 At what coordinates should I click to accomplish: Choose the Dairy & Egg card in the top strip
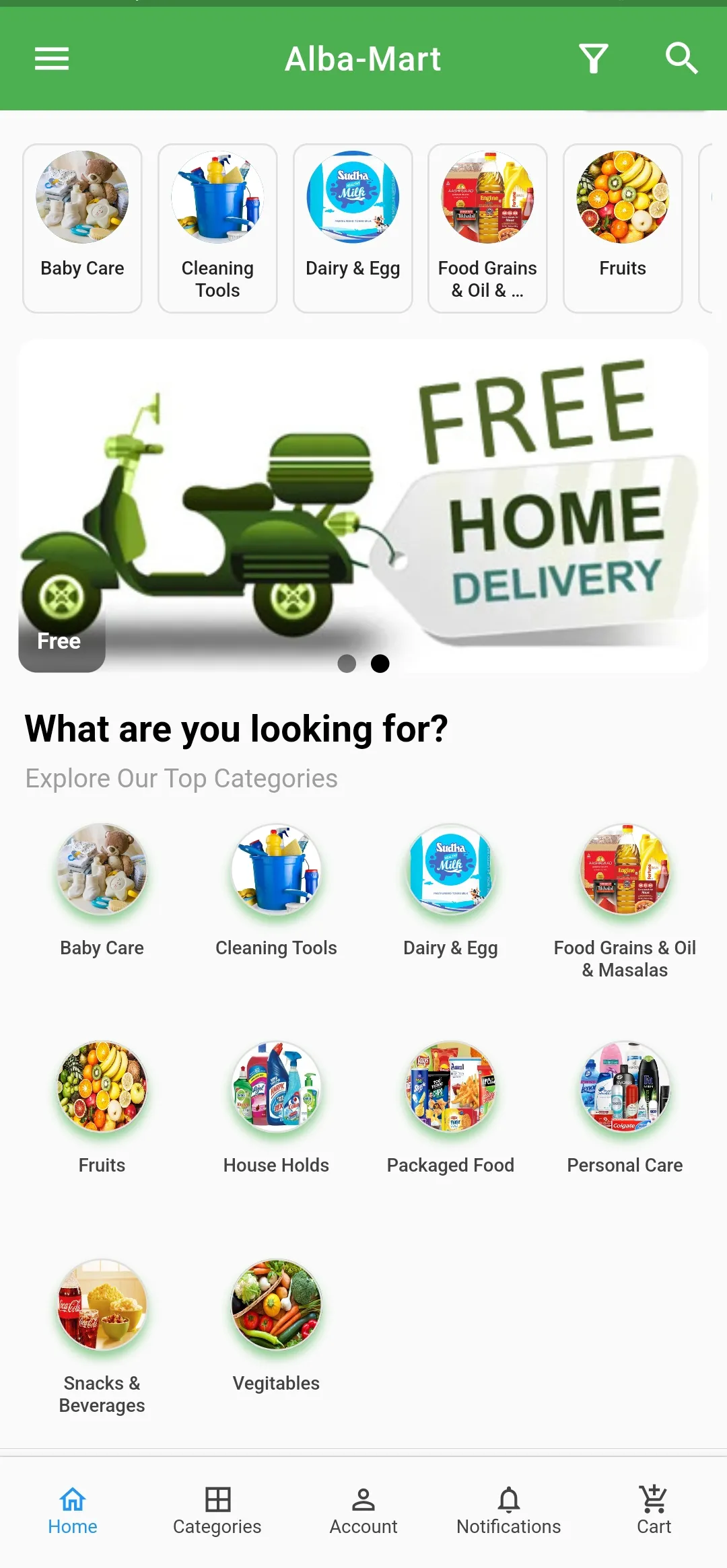pyautogui.click(x=353, y=228)
